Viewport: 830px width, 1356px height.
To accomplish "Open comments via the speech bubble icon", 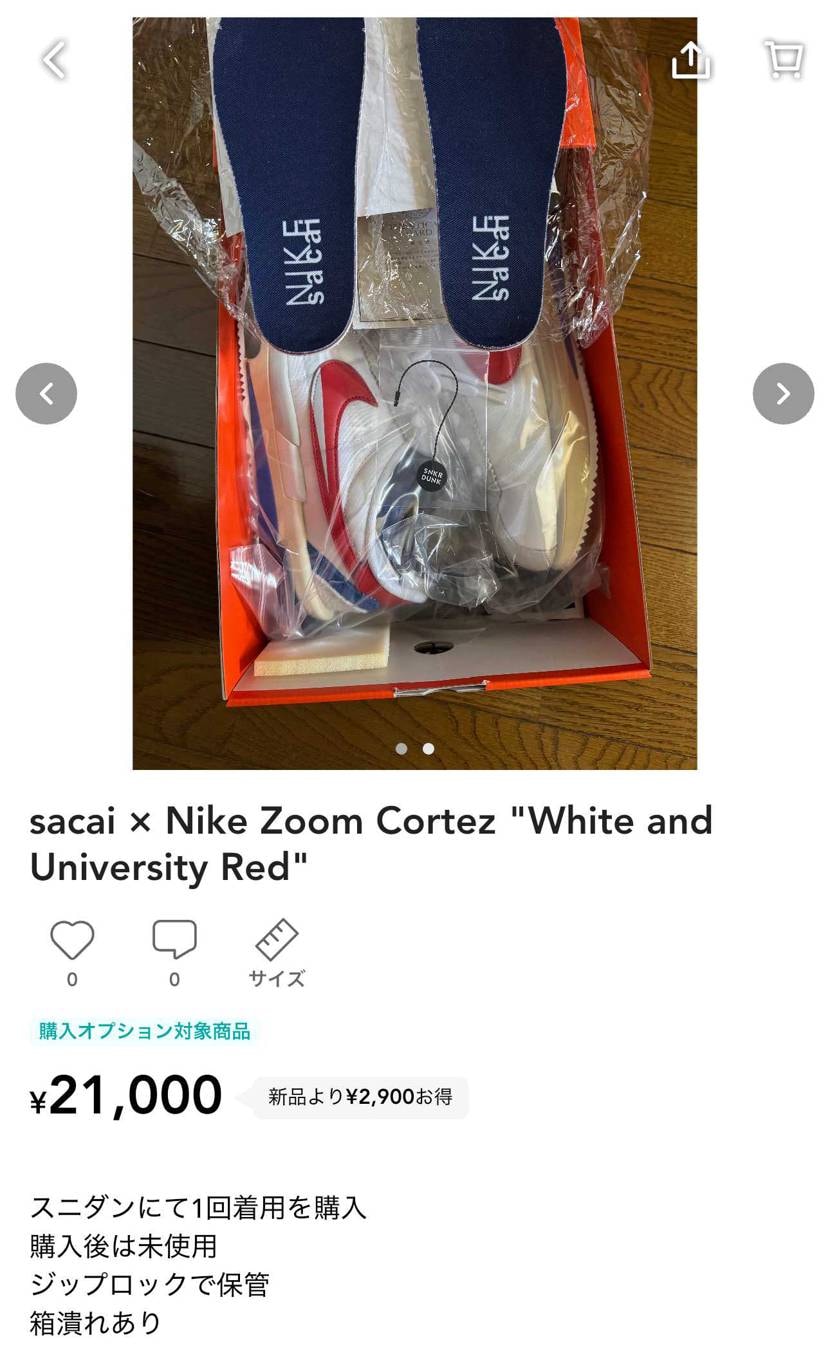I will 174,938.
